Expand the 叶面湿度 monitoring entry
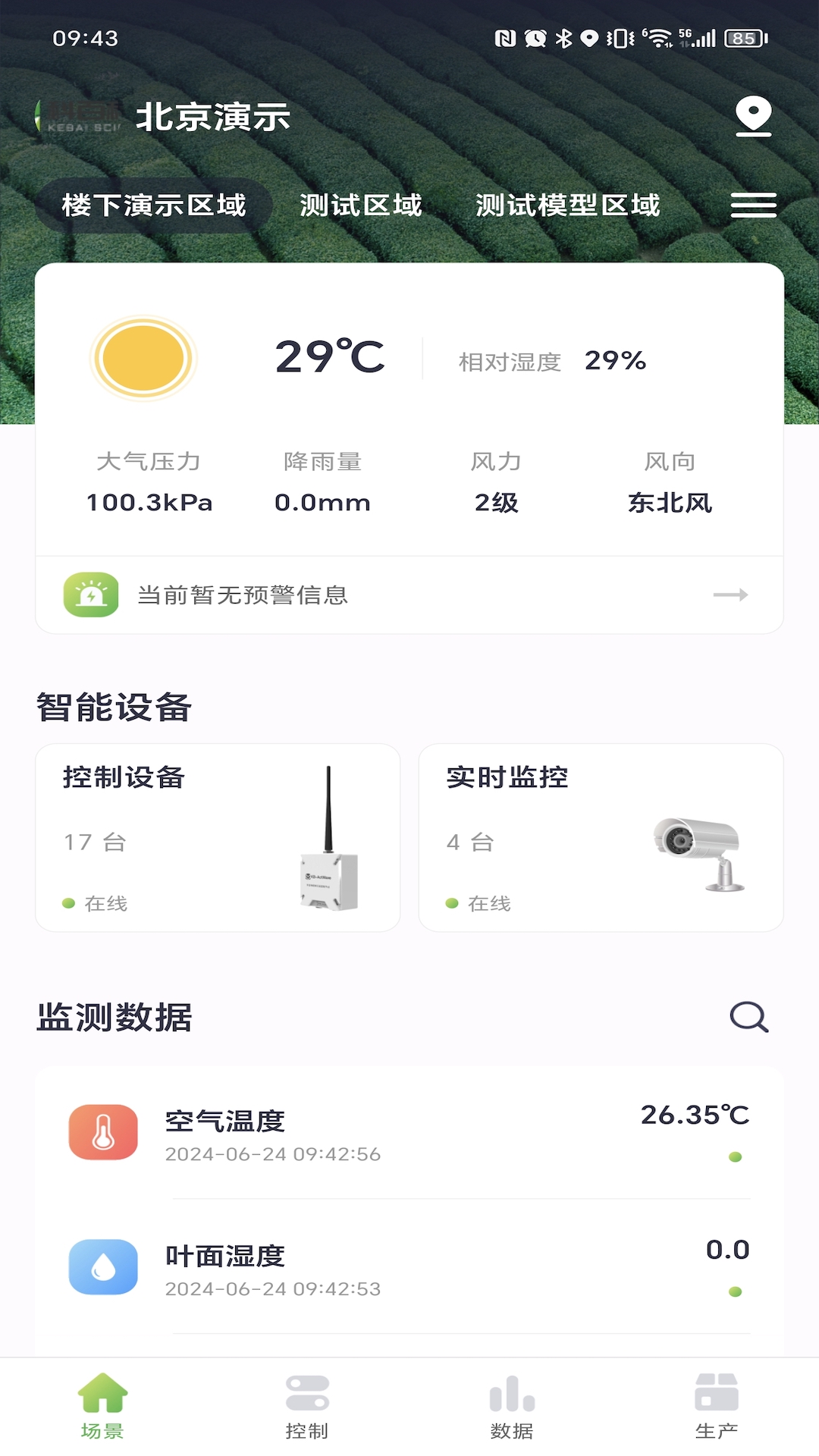This screenshot has height=1456, width=819. click(x=409, y=1266)
